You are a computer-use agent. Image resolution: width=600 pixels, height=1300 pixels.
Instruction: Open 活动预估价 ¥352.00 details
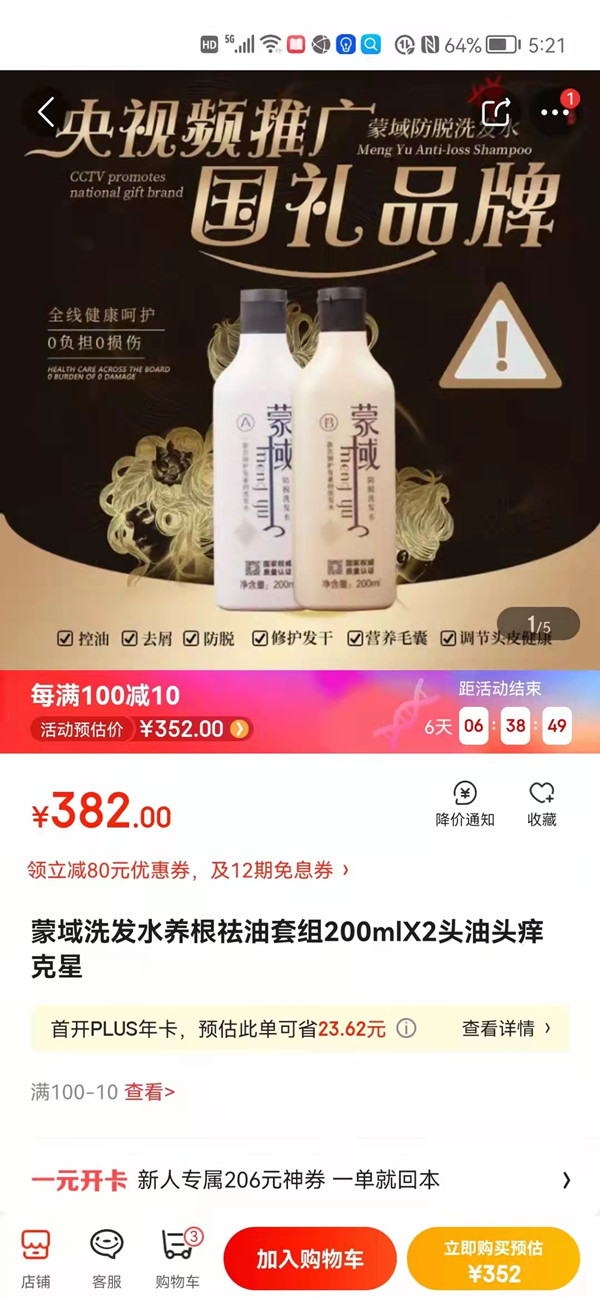140,729
